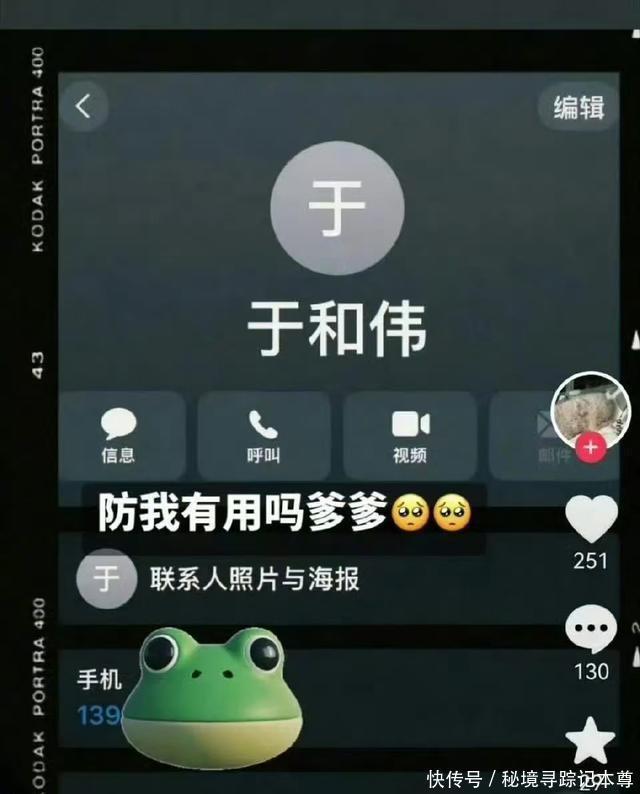Like this video with the heart icon
The image size is (640, 794).
(x=591, y=518)
